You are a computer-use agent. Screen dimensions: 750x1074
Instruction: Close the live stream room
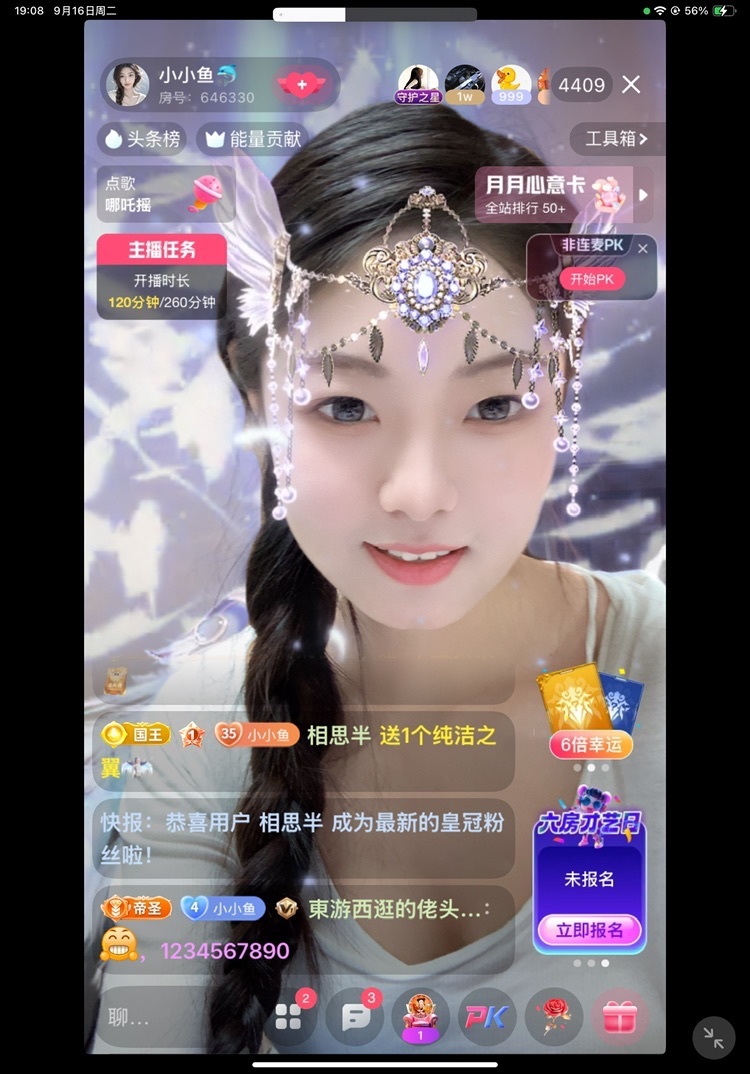pos(631,85)
